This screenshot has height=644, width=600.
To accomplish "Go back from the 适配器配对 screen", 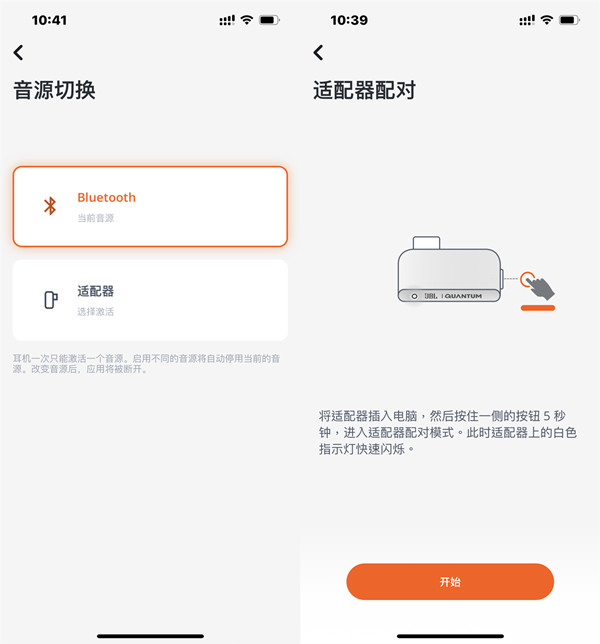I will [319, 53].
